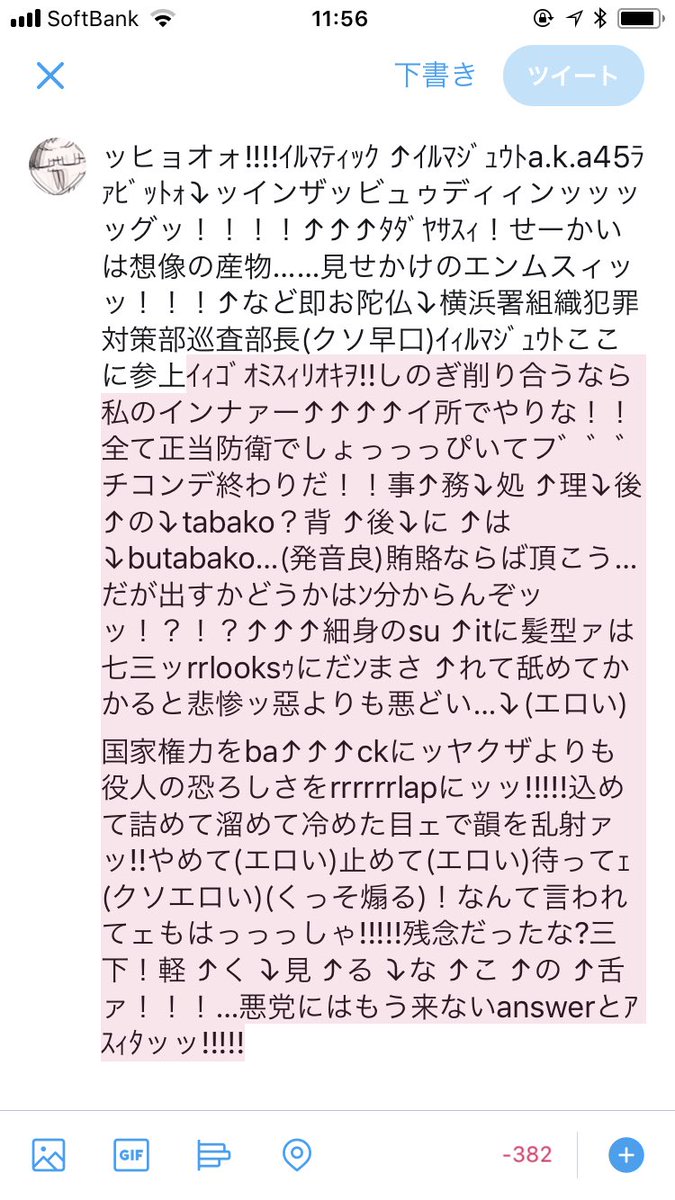Image resolution: width=675 pixels, height=1200 pixels.
Task: Add a location tag
Action: [296, 1155]
